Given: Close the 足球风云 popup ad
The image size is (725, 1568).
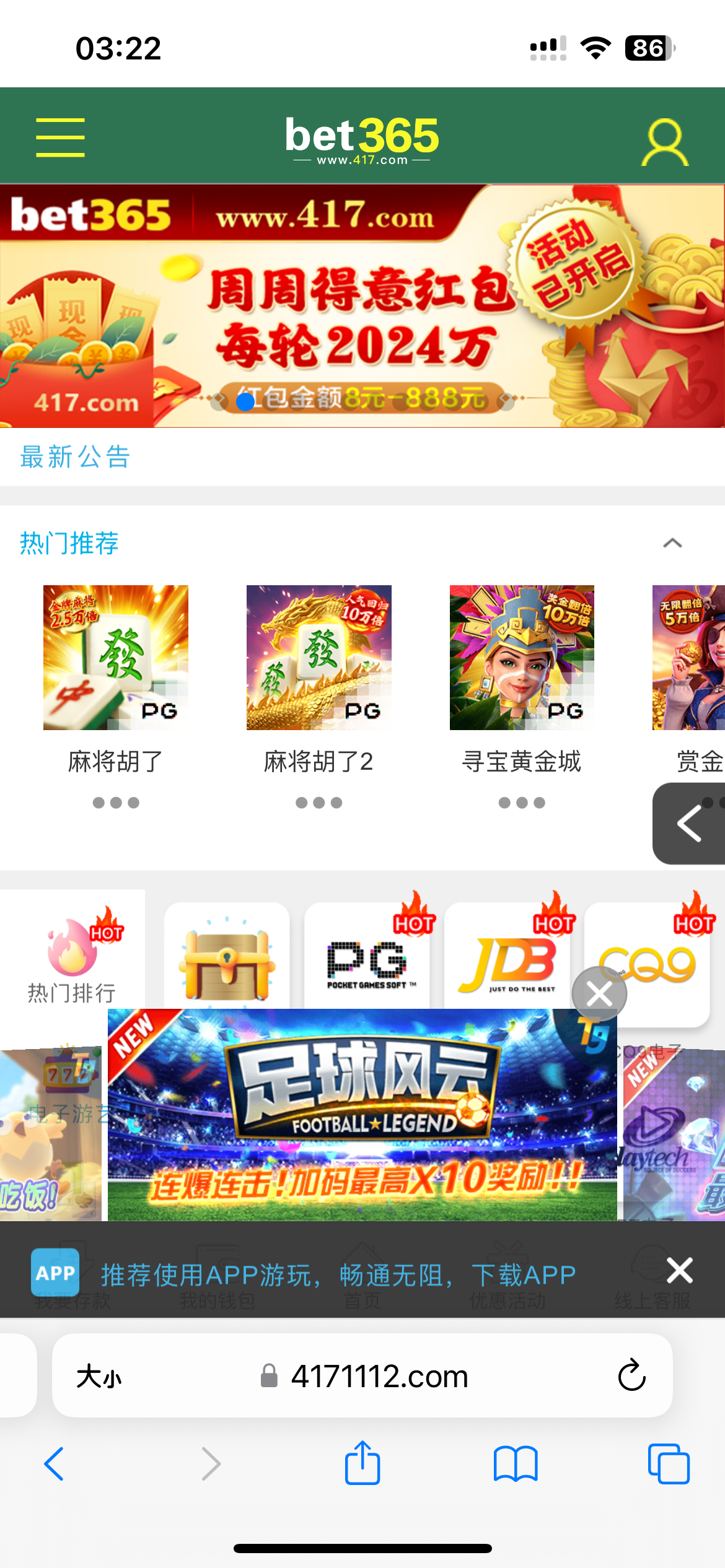Looking at the screenshot, I should 599,994.
